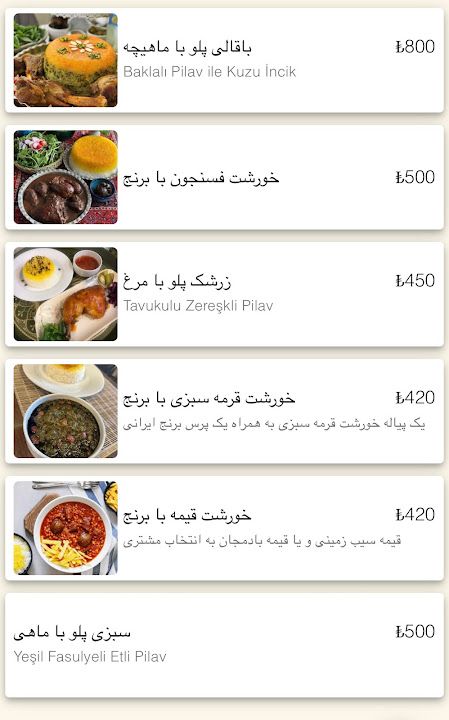The width and height of the screenshot is (449, 720).
Task: Select the ₺500 fesenjan stew with rice card
Action: click(224, 177)
